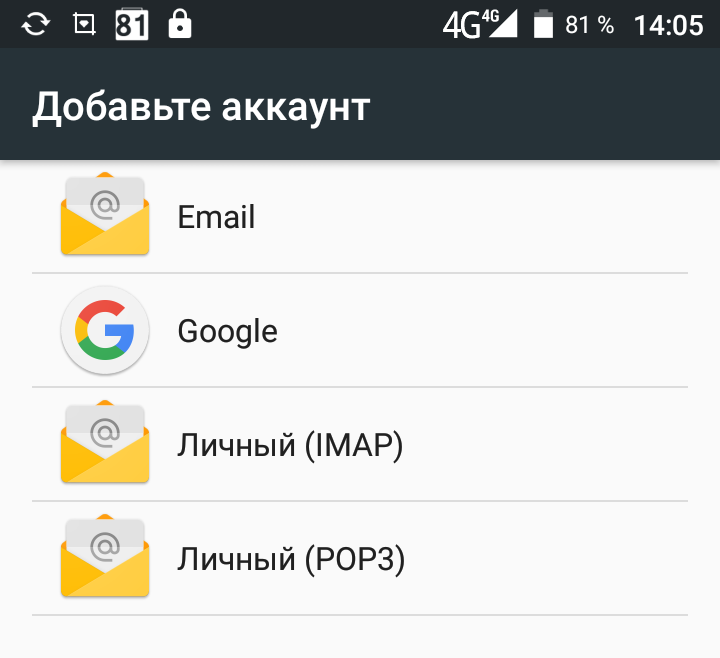The width and height of the screenshot is (720, 658).
Task: Choose Личный (IMAP) account option
Action: pos(290,444)
